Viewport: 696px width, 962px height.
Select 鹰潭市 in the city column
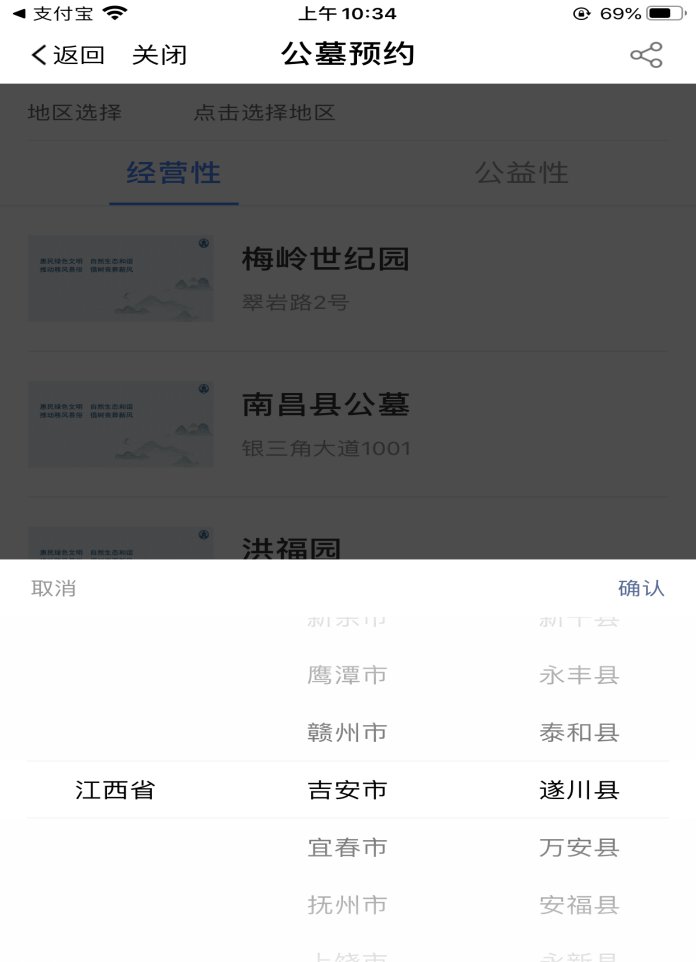347,675
